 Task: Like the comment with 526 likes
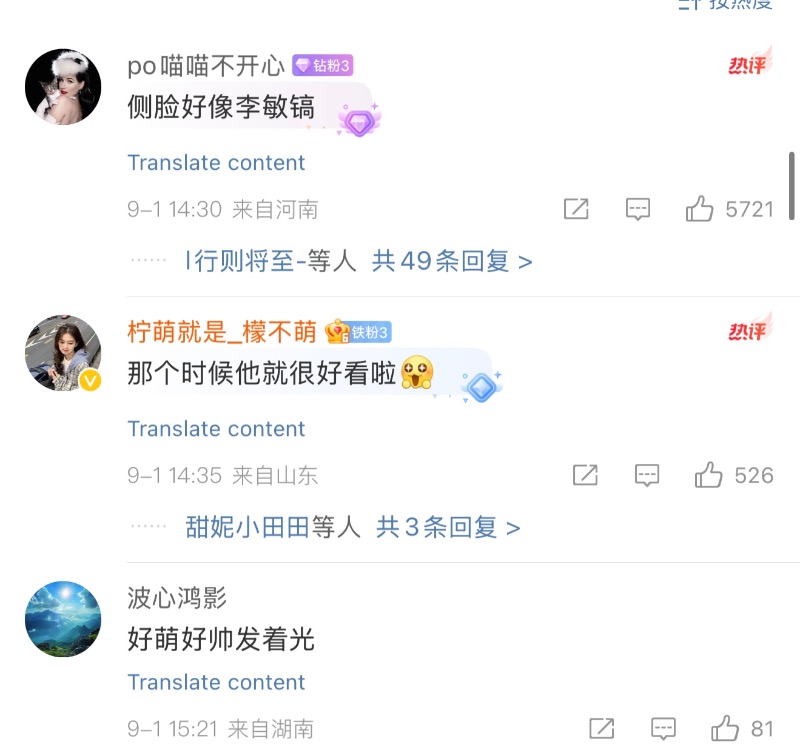(x=709, y=475)
